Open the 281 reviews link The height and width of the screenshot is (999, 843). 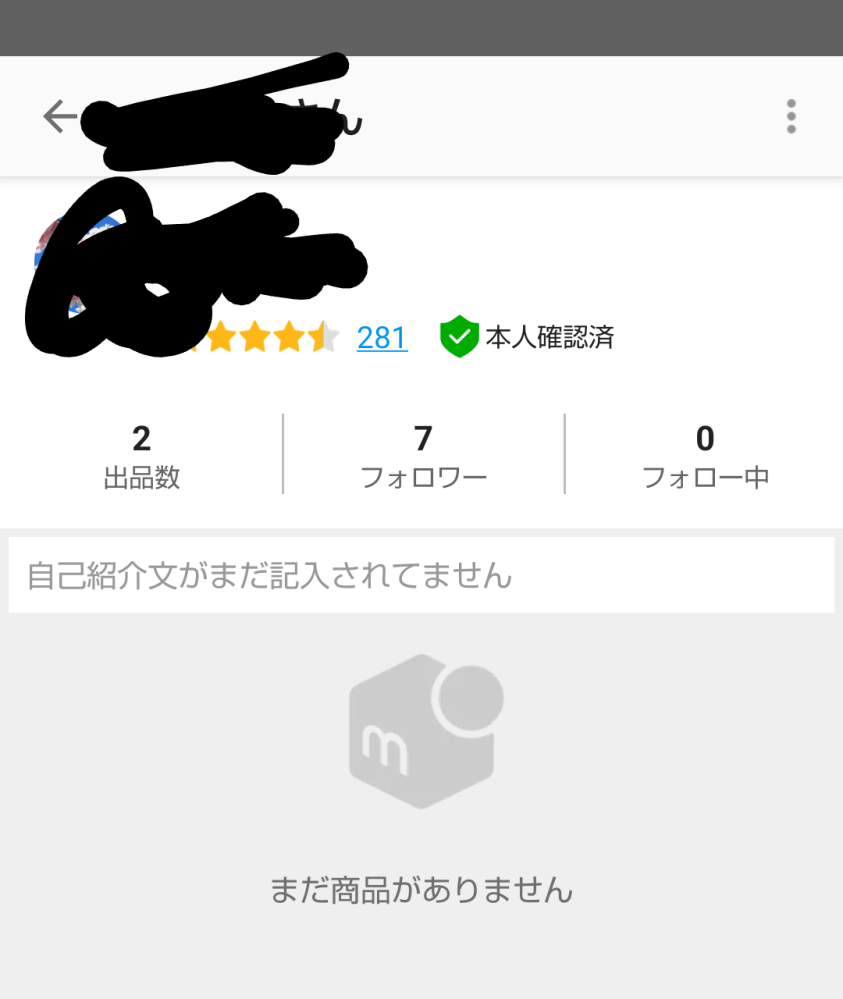382,338
